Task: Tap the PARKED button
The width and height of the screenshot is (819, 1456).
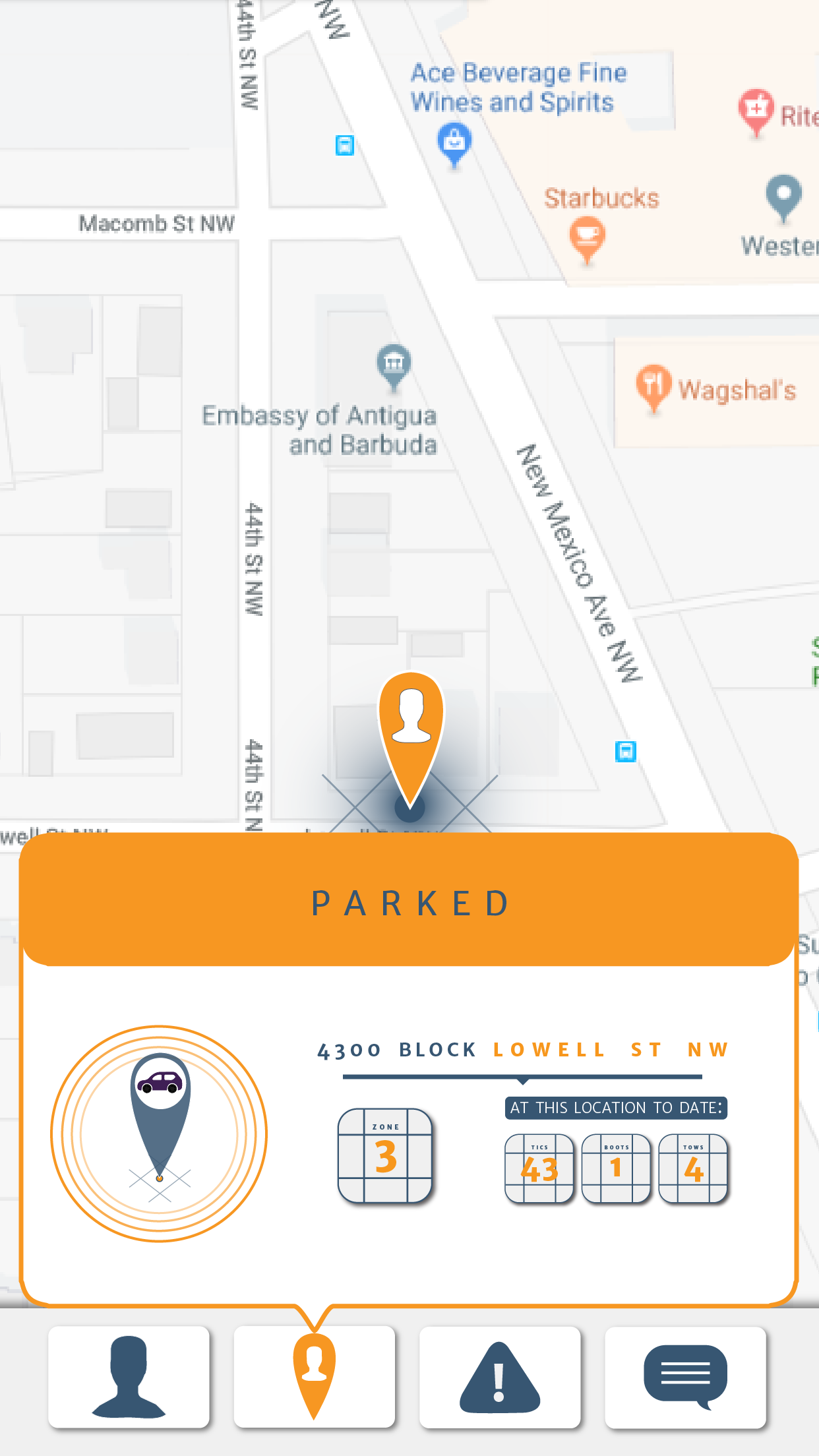Action: tap(409, 901)
